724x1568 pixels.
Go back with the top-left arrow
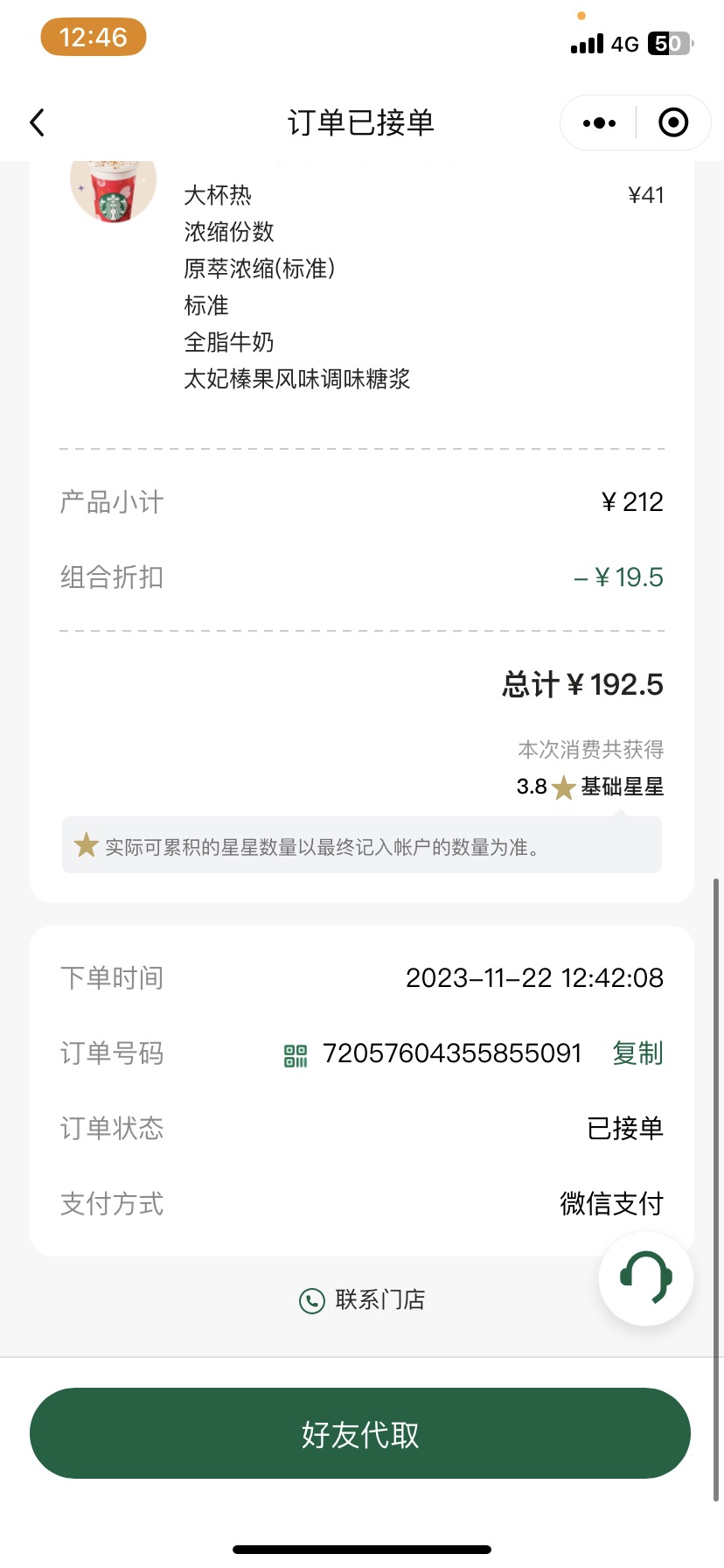(38, 122)
